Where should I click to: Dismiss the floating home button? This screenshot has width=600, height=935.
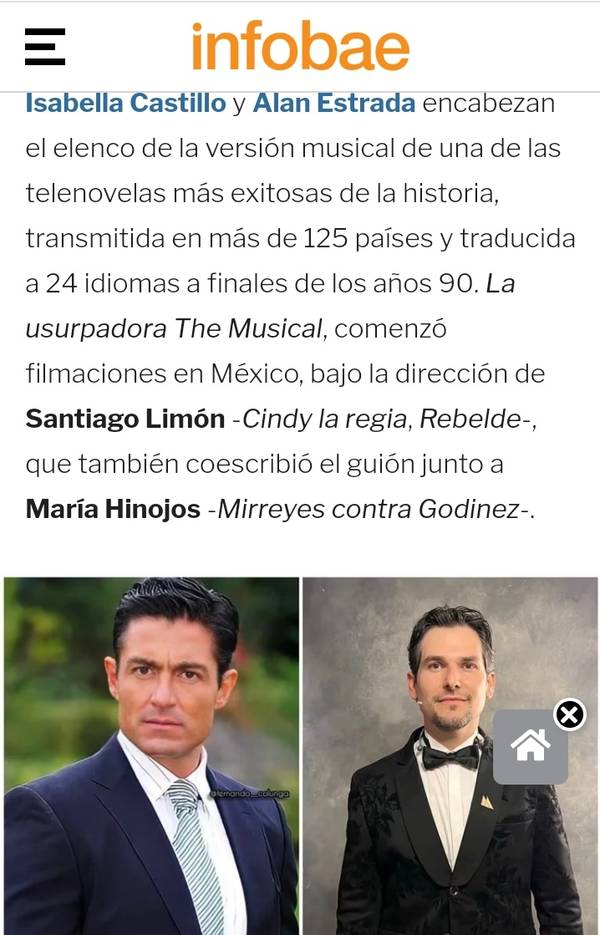pos(569,714)
